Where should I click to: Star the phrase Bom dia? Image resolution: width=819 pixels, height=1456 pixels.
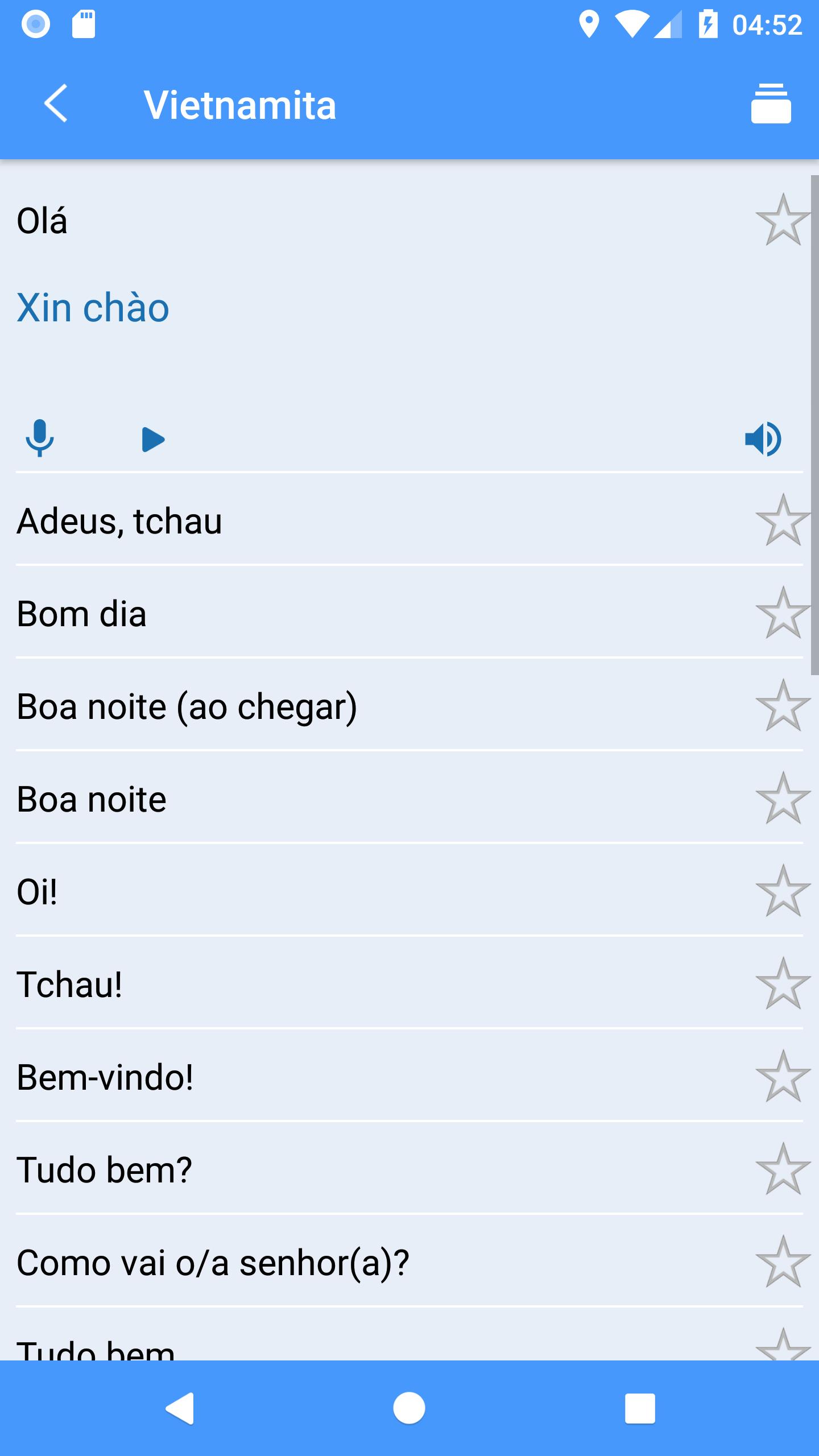[x=783, y=613]
